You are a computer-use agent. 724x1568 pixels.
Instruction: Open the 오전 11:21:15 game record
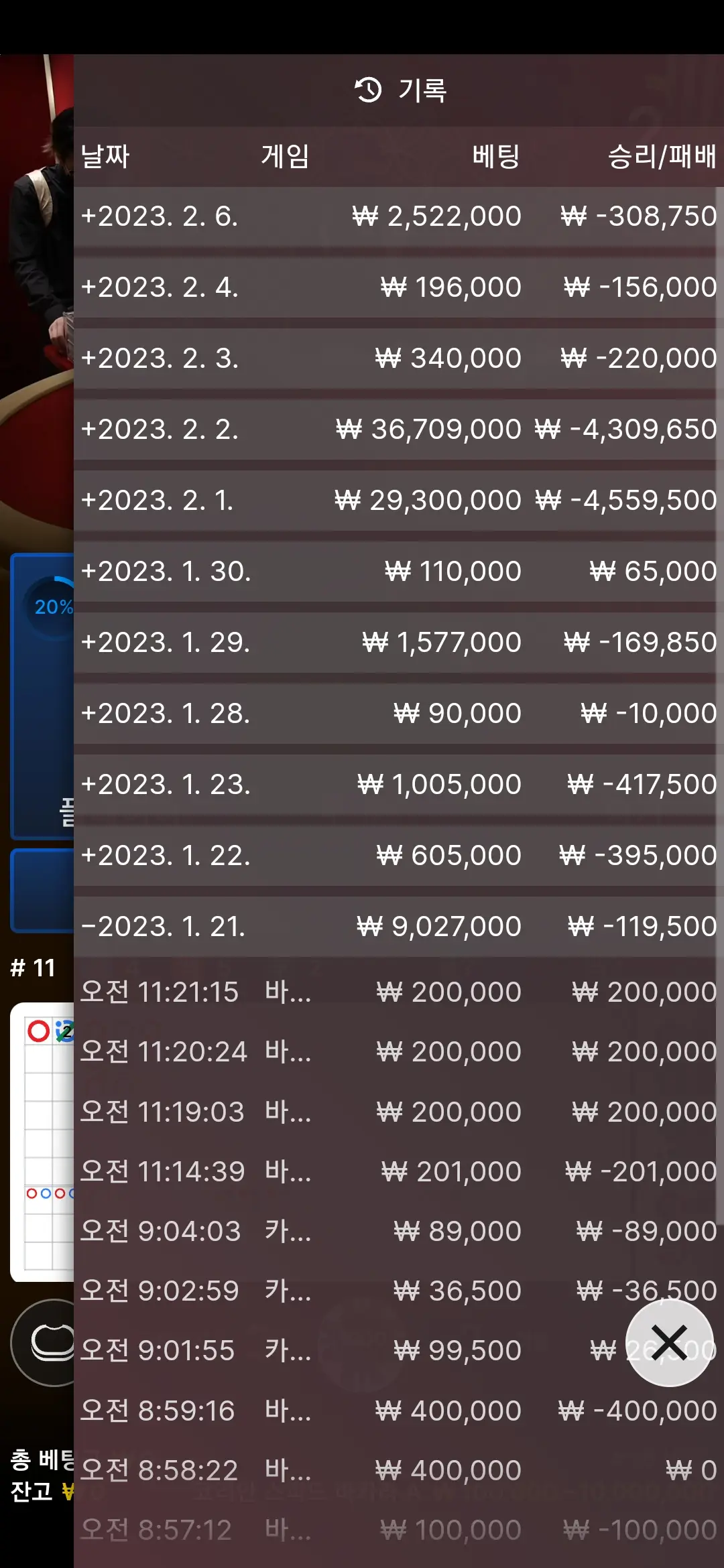(395, 992)
